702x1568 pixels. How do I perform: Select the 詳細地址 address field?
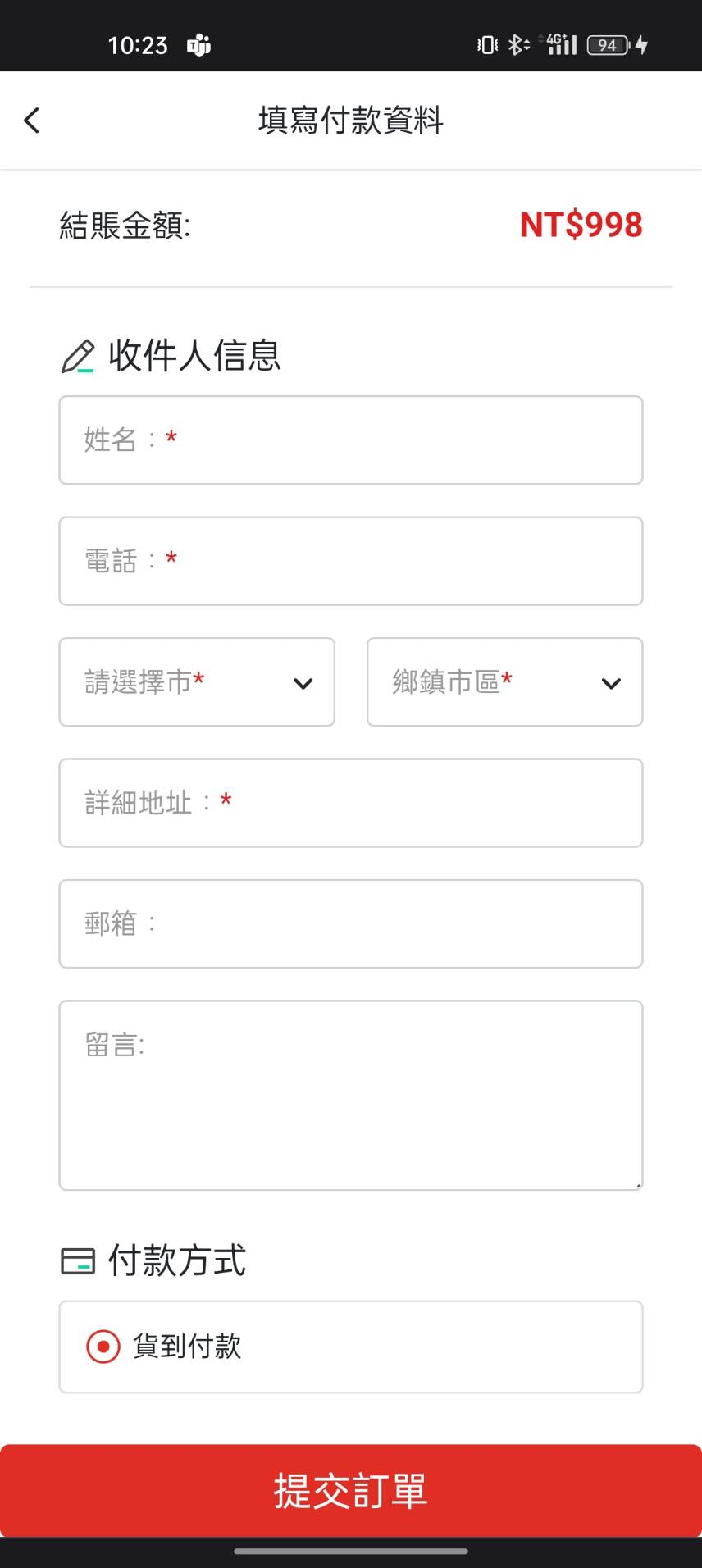(x=351, y=803)
